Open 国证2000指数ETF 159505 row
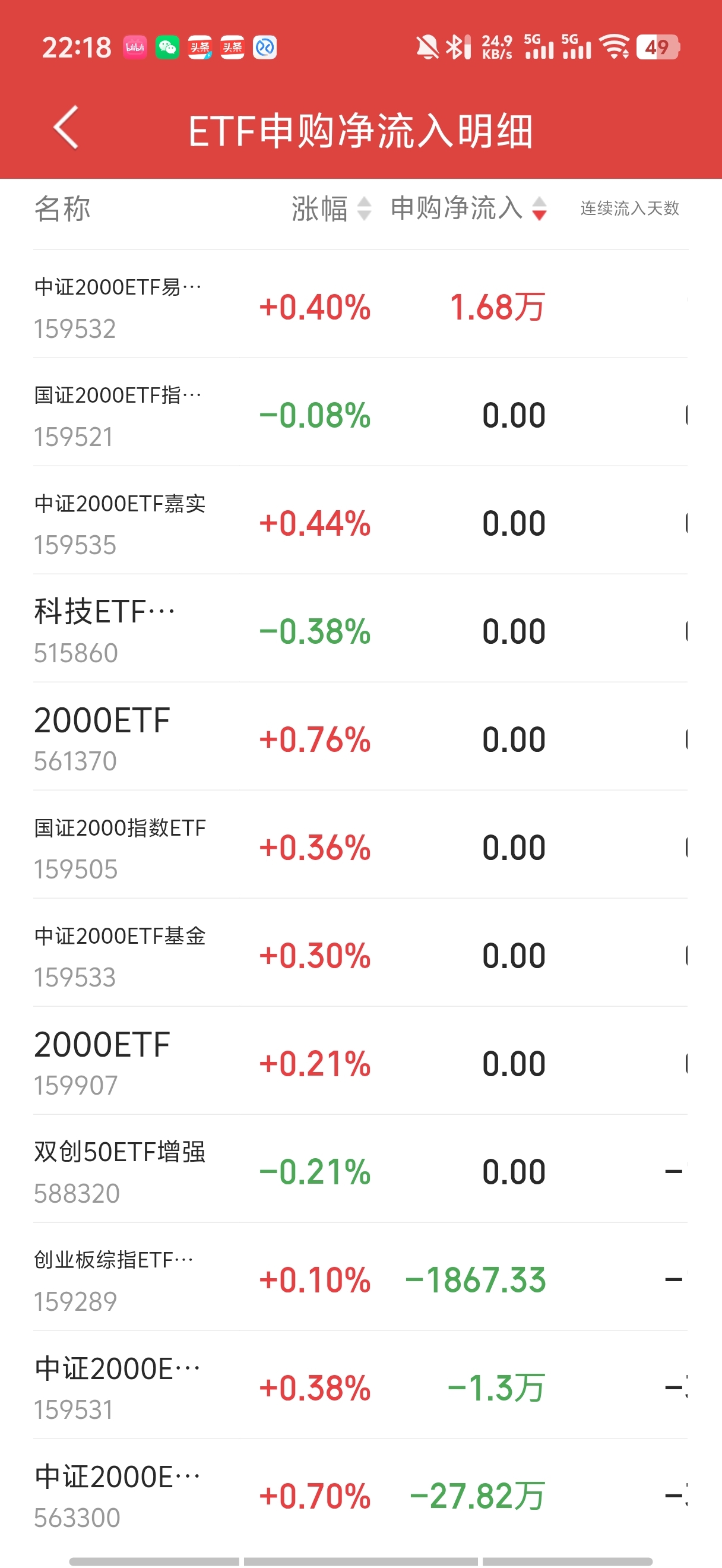722x1568 pixels. coord(360,845)
